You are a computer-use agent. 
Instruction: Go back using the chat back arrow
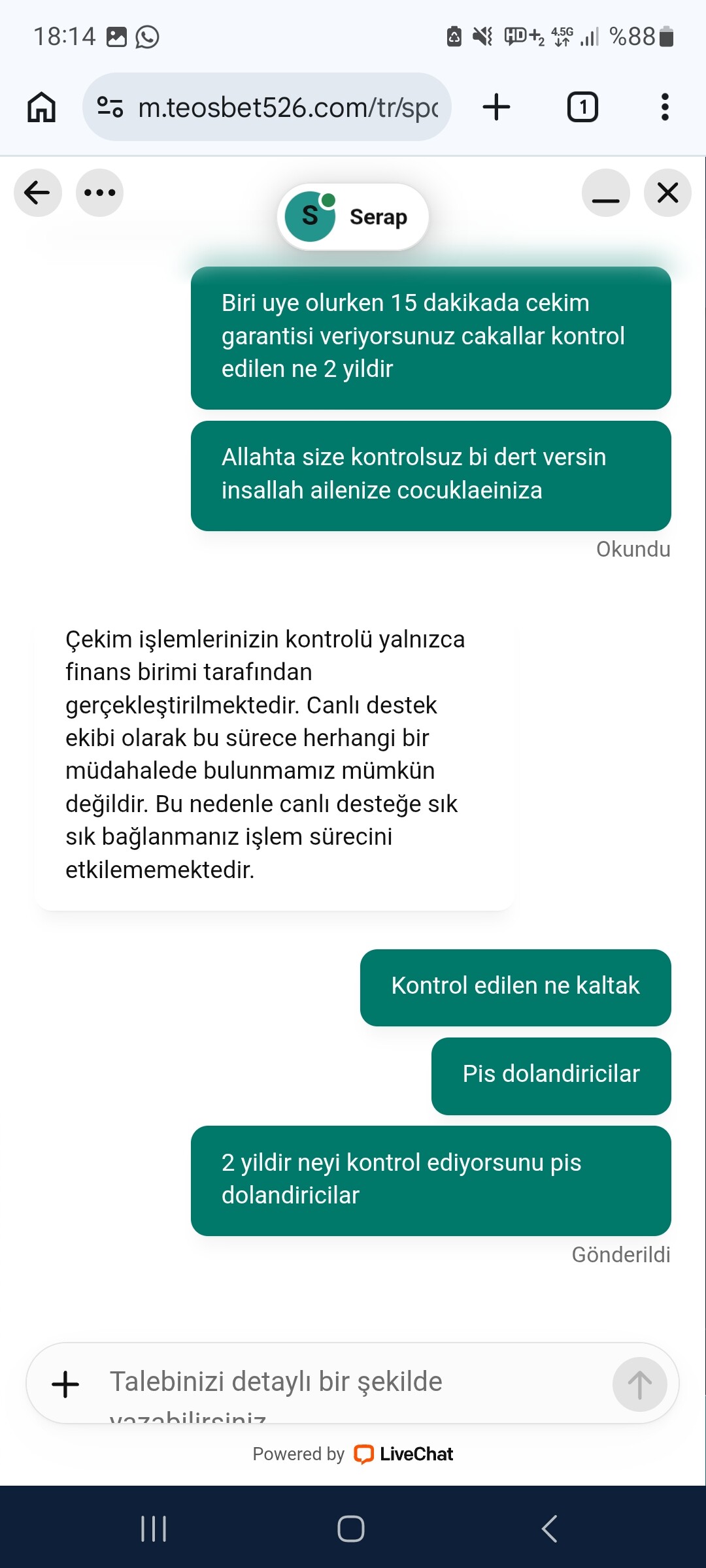pyautogui.click(x=38, y=193)
